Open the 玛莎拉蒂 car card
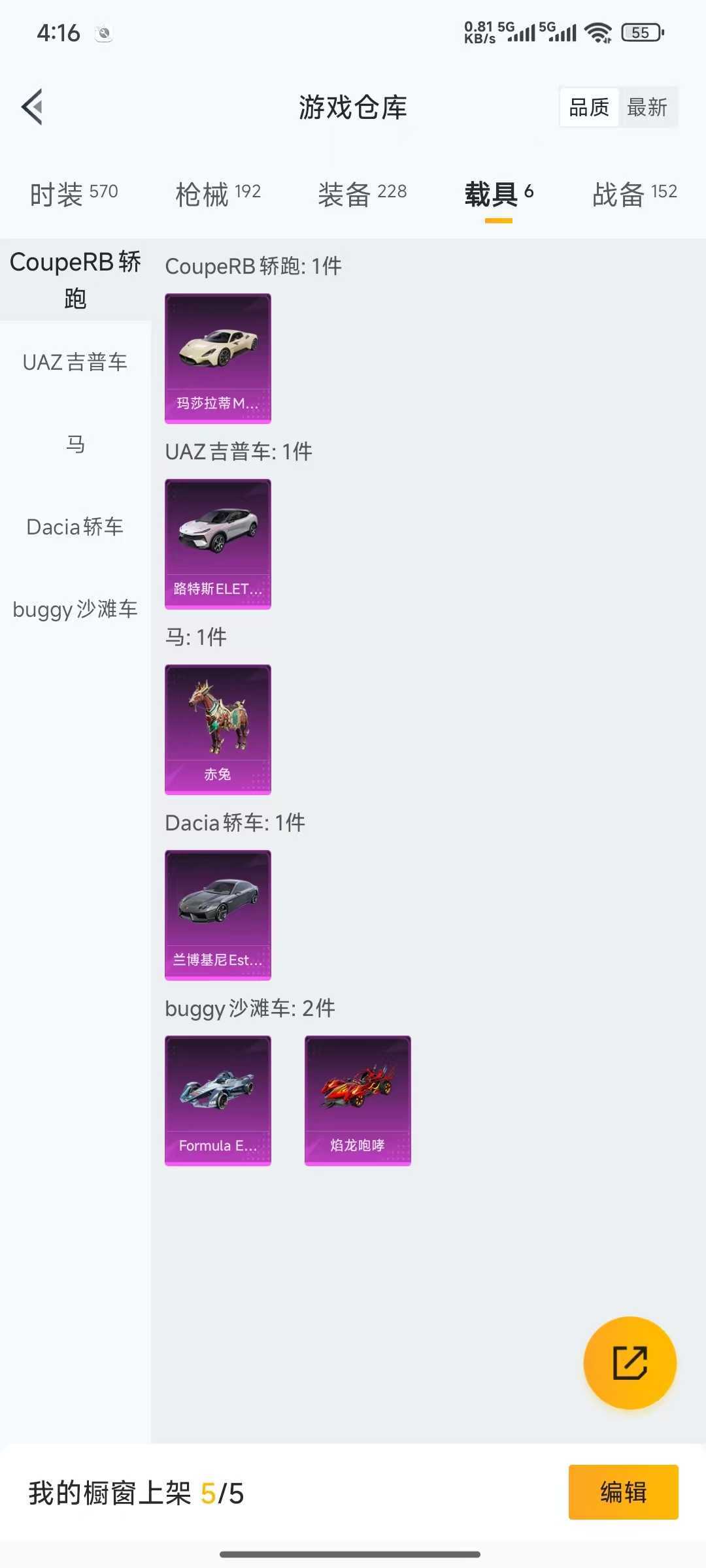Screen dimensions: 706x1568 point(218,358)
